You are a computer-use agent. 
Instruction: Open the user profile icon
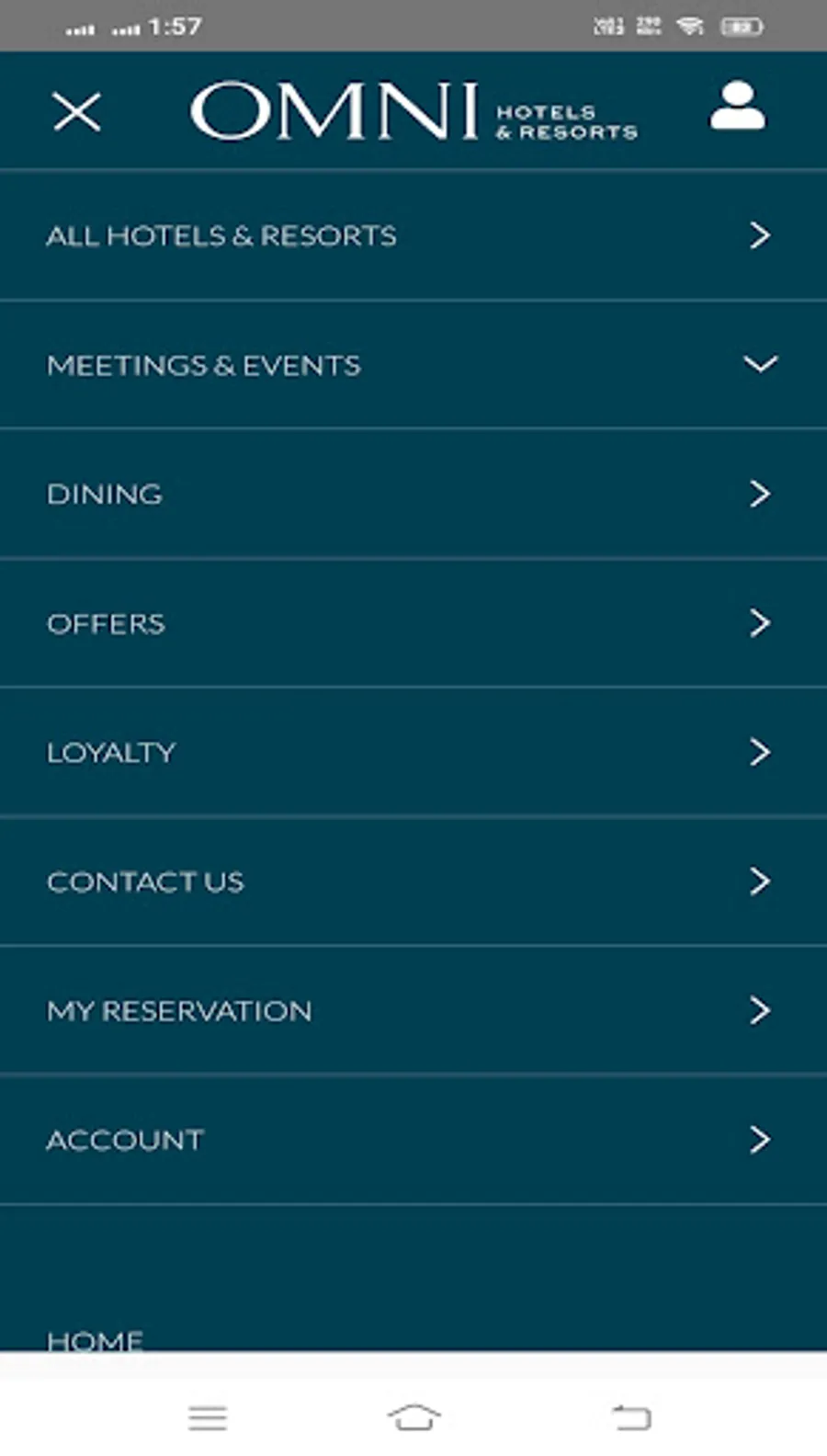pyautogui.click(x=737, y=107)
